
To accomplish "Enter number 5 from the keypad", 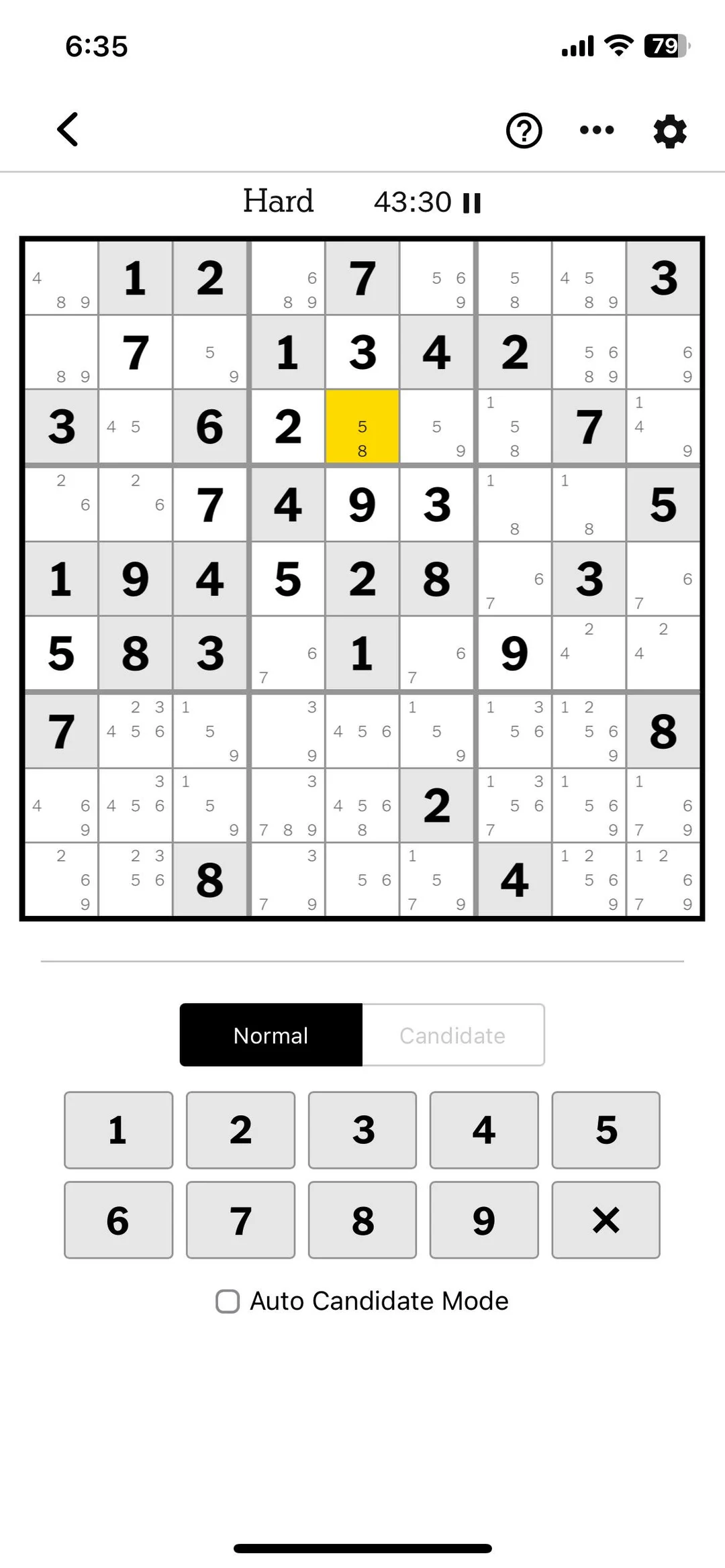I will pyautogui.click(x=606, y=1130).
